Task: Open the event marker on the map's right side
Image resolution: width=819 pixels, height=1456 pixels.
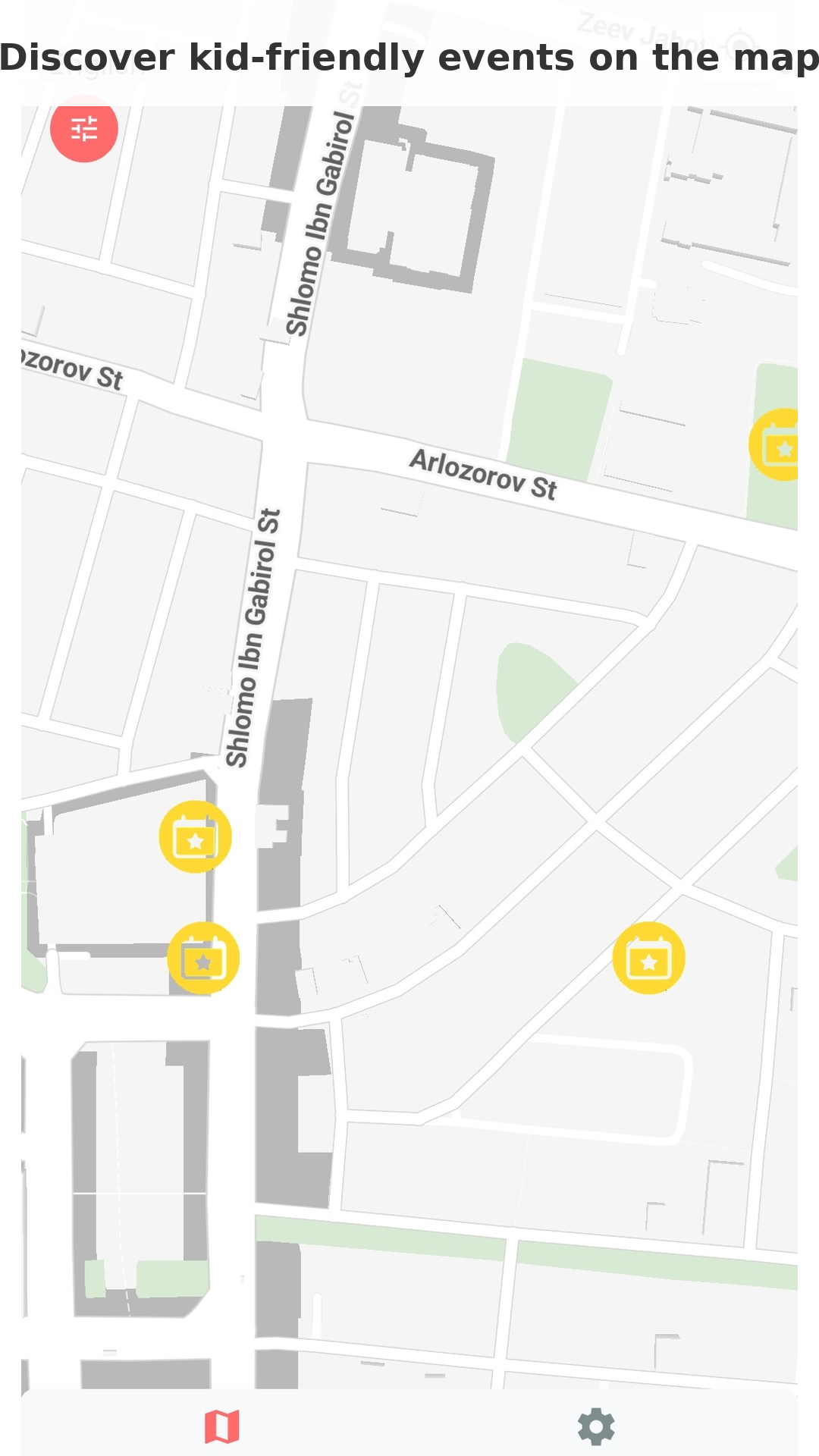Action: point(648,959)
